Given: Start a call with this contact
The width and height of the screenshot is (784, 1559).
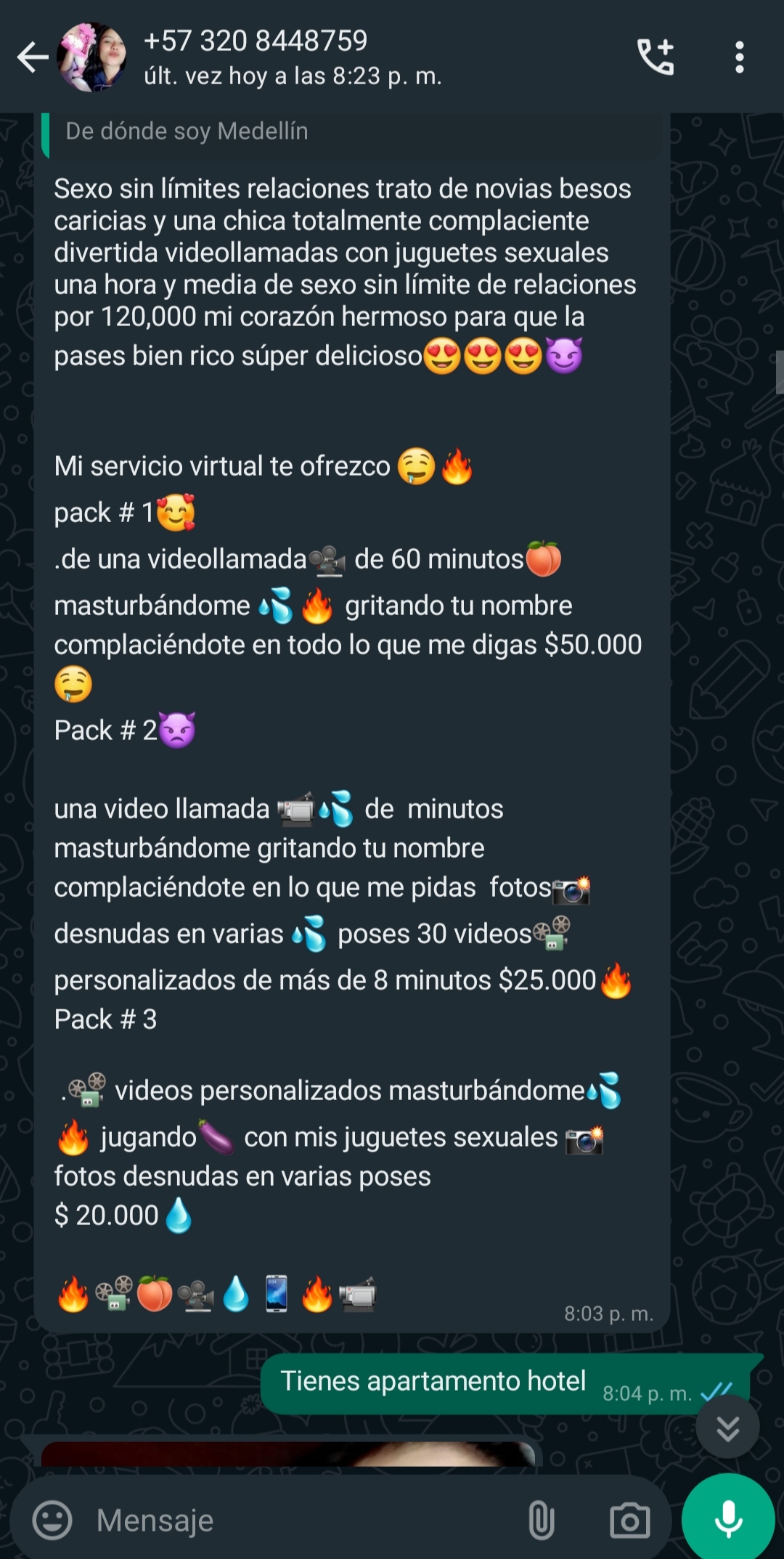Looking at the screenshot, I should 656,57.
